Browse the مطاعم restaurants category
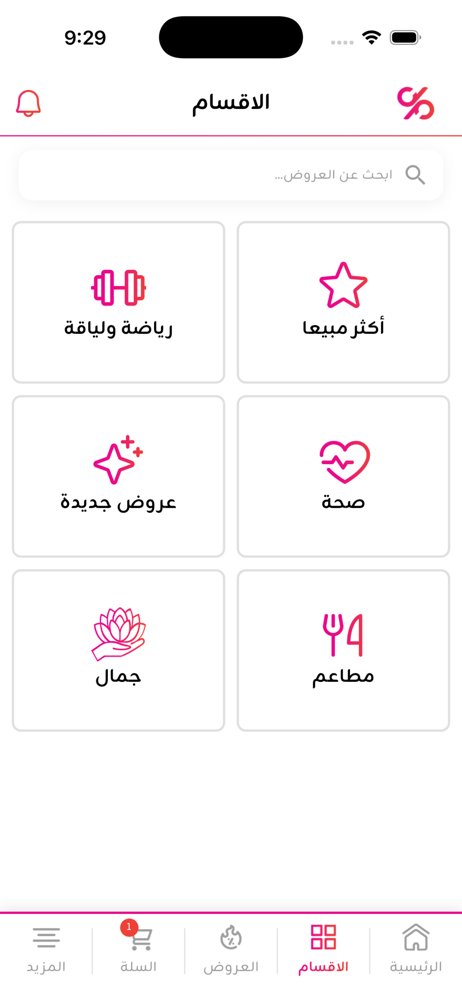This screenshot has width=462, height=1000. pyautogui.click(x=343, y=651)
